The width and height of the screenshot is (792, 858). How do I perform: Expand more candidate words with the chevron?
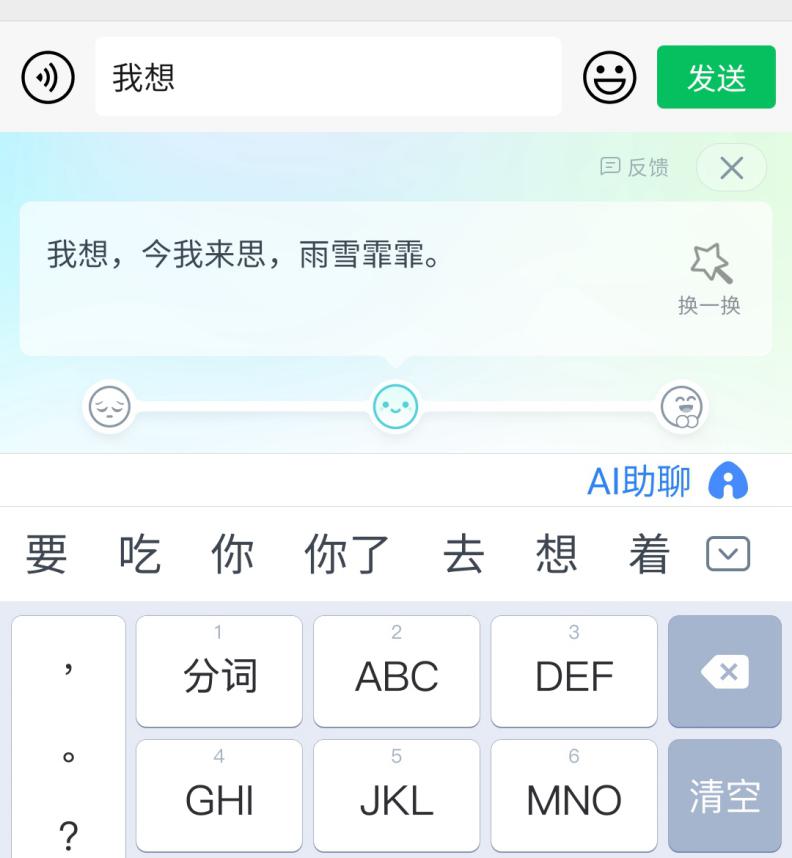[x=726, y=553]
